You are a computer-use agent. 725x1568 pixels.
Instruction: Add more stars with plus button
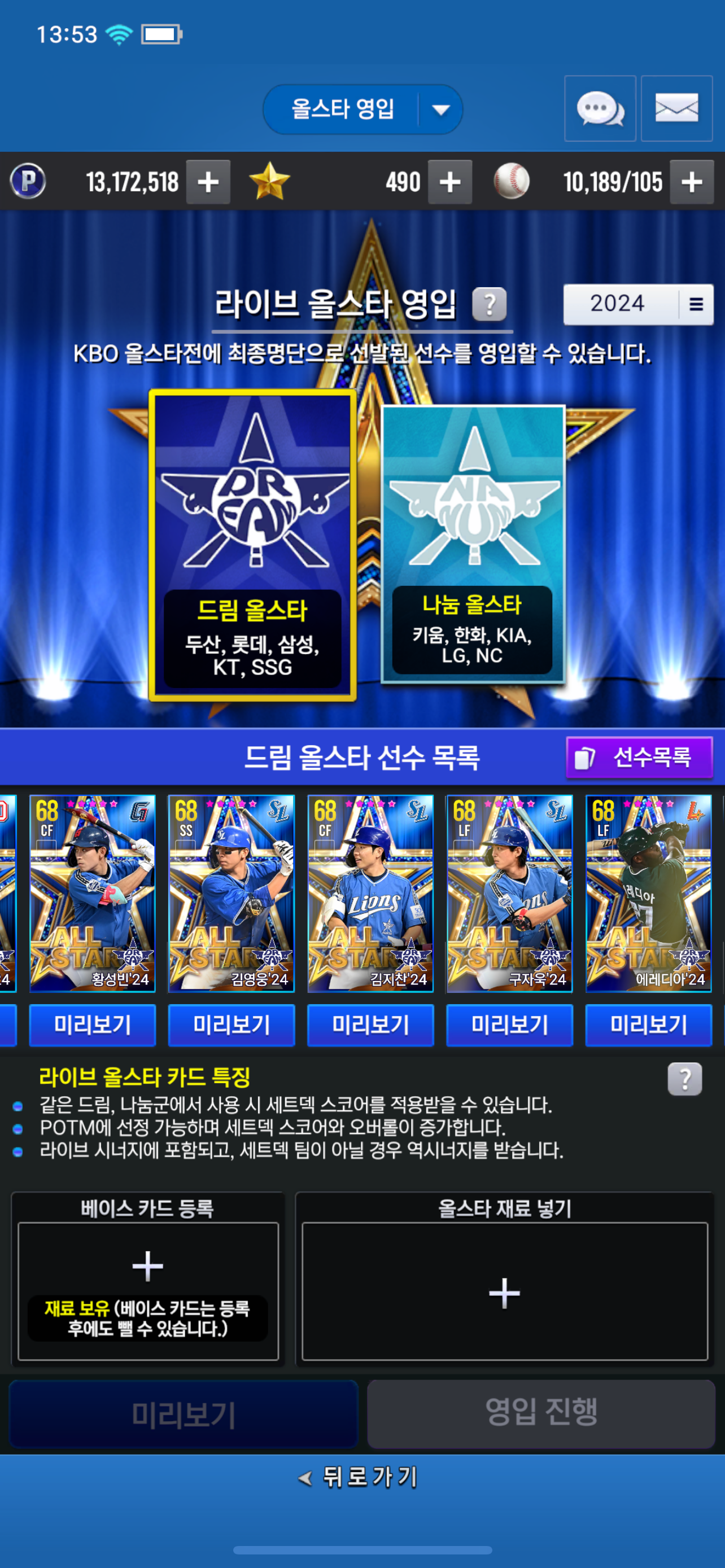pyautogui.click(x=450, y=182)
